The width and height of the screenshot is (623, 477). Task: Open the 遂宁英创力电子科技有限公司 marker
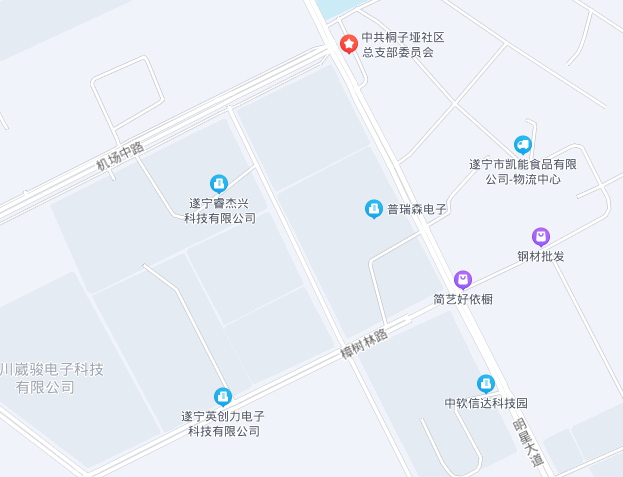coord(223,397)
